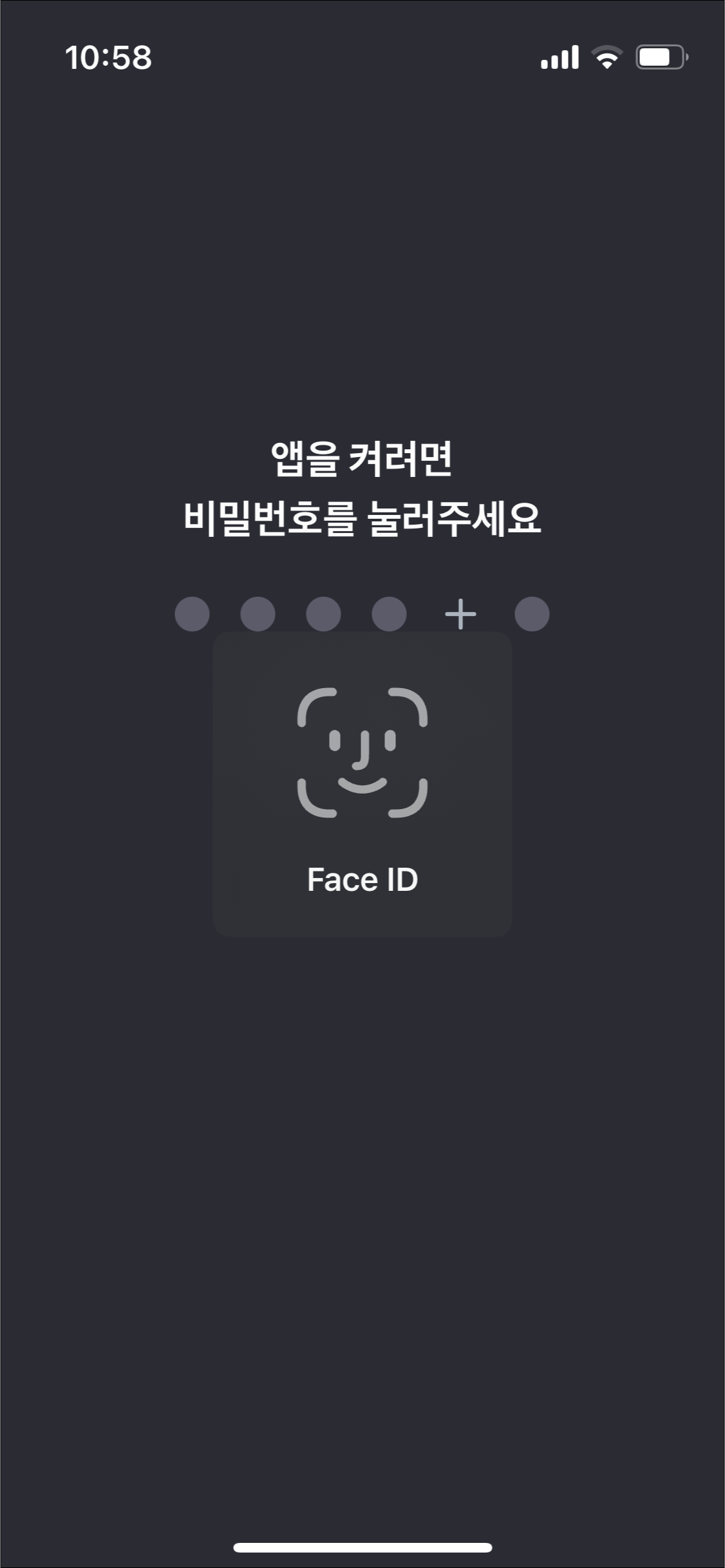This screenshot has height=1568, width=725.
Task: Tap the home indicator bar
Action: (362, 1547)
